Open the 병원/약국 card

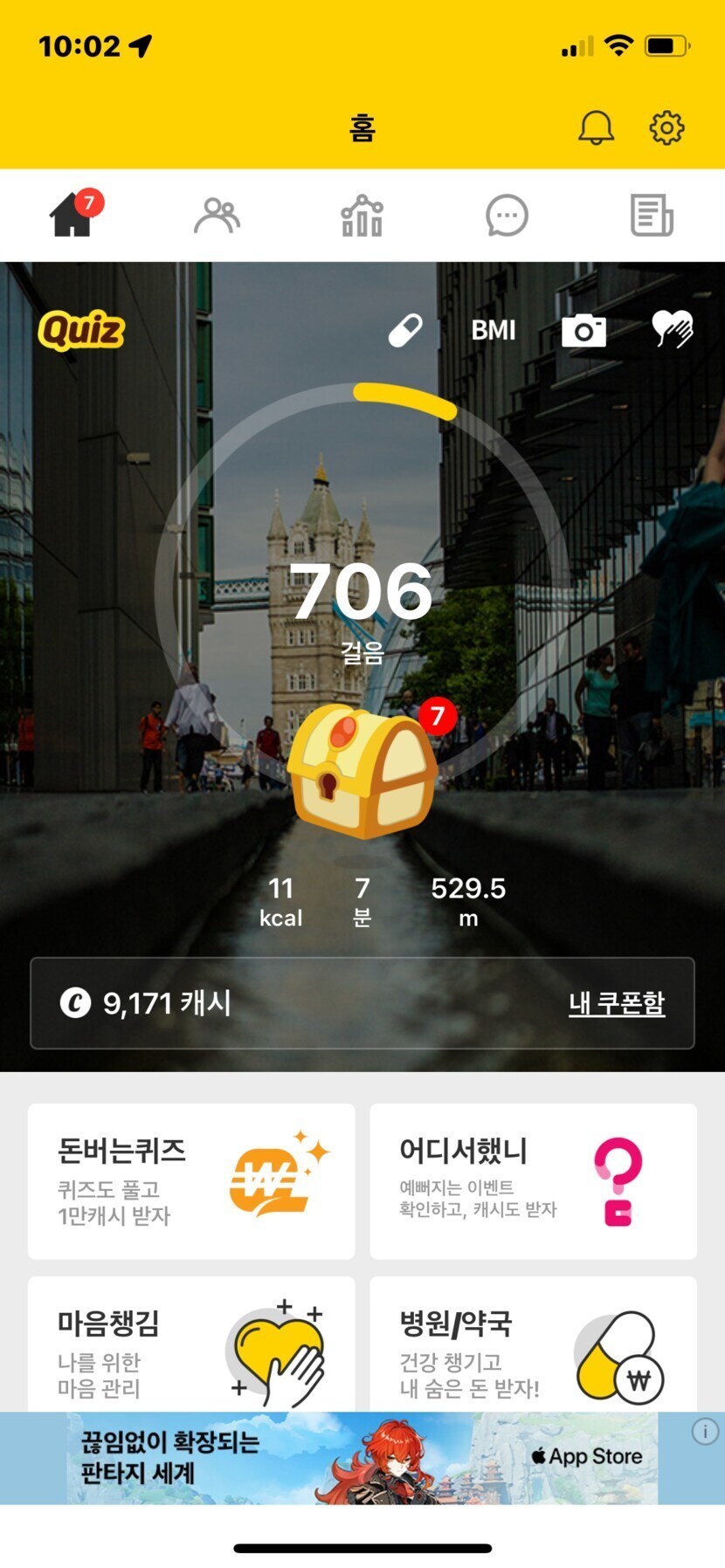click(533, 1344)
